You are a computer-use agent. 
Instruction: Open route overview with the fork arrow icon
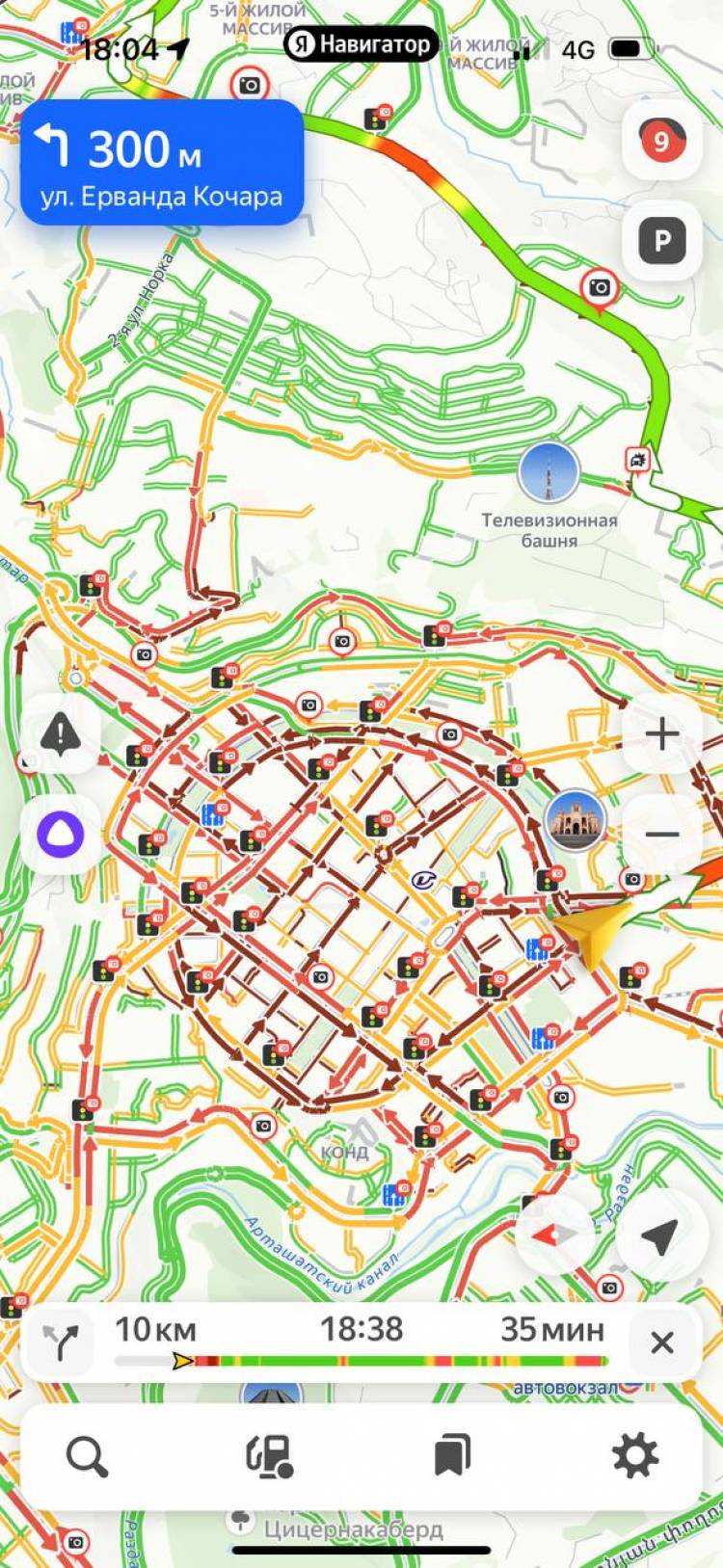pos(61,1342)
